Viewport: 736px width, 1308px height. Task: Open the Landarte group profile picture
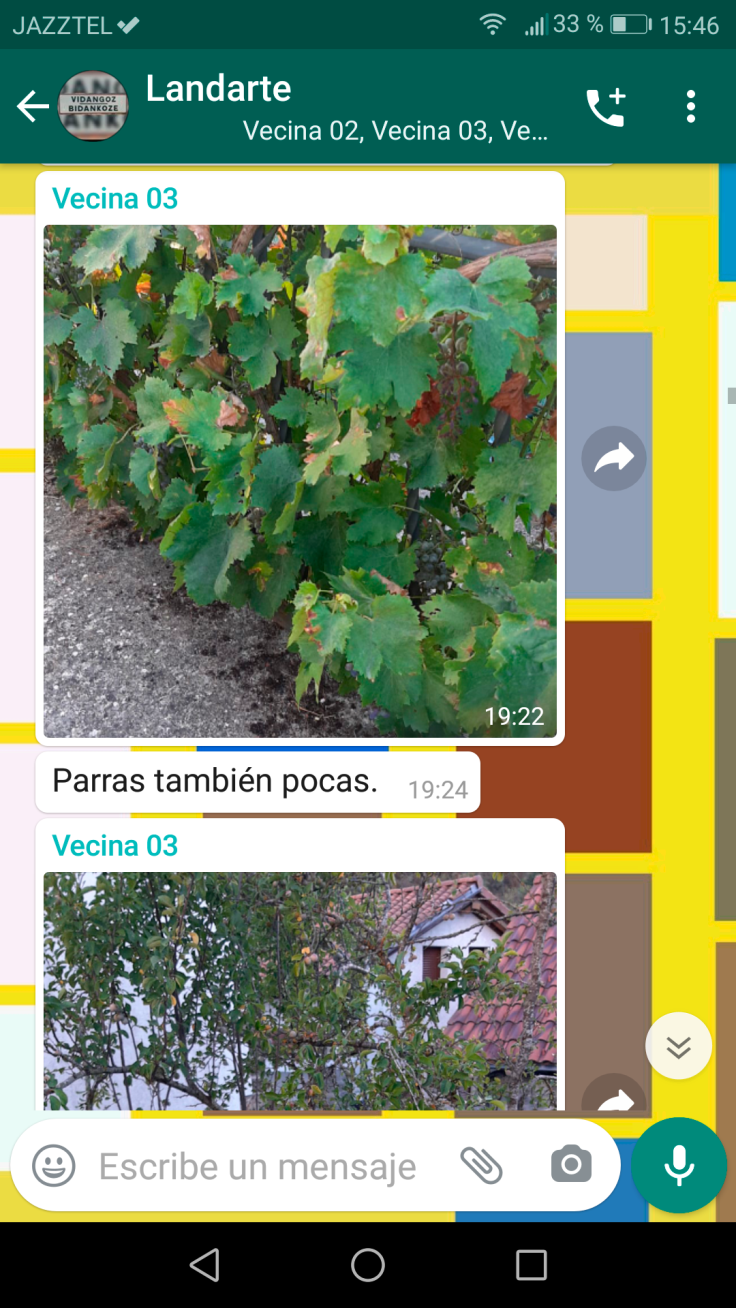93,106
